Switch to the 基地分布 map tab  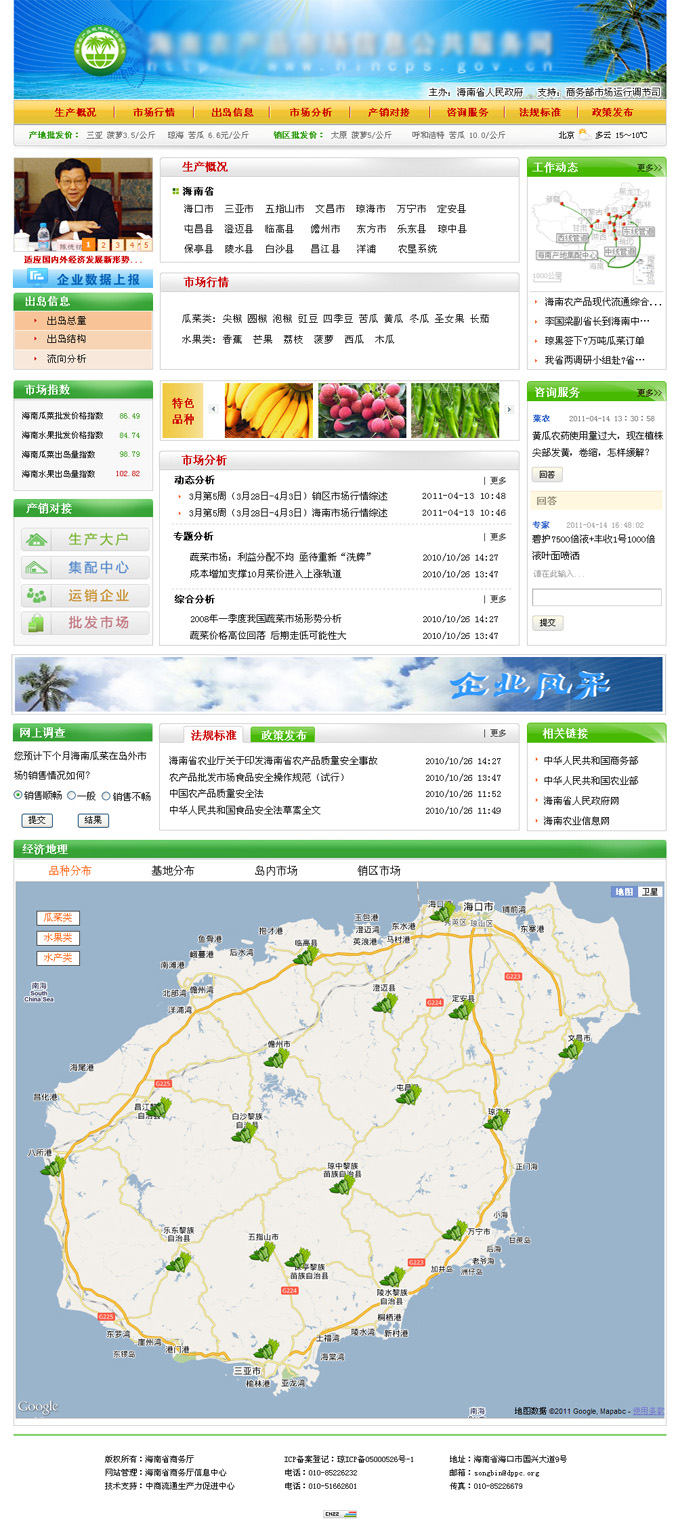point(172,871)
